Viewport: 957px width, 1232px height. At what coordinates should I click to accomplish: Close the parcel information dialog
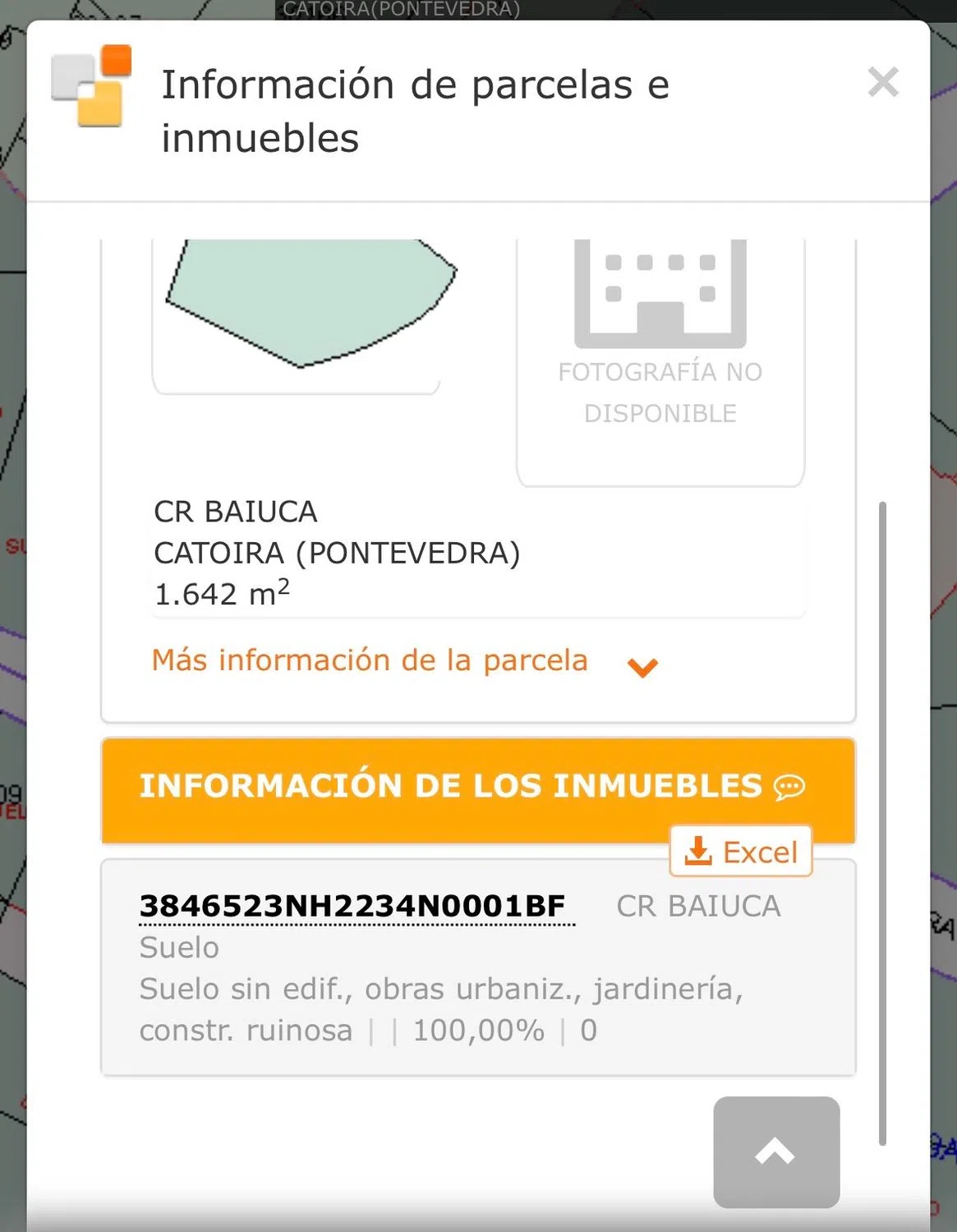tap(883, 82)
